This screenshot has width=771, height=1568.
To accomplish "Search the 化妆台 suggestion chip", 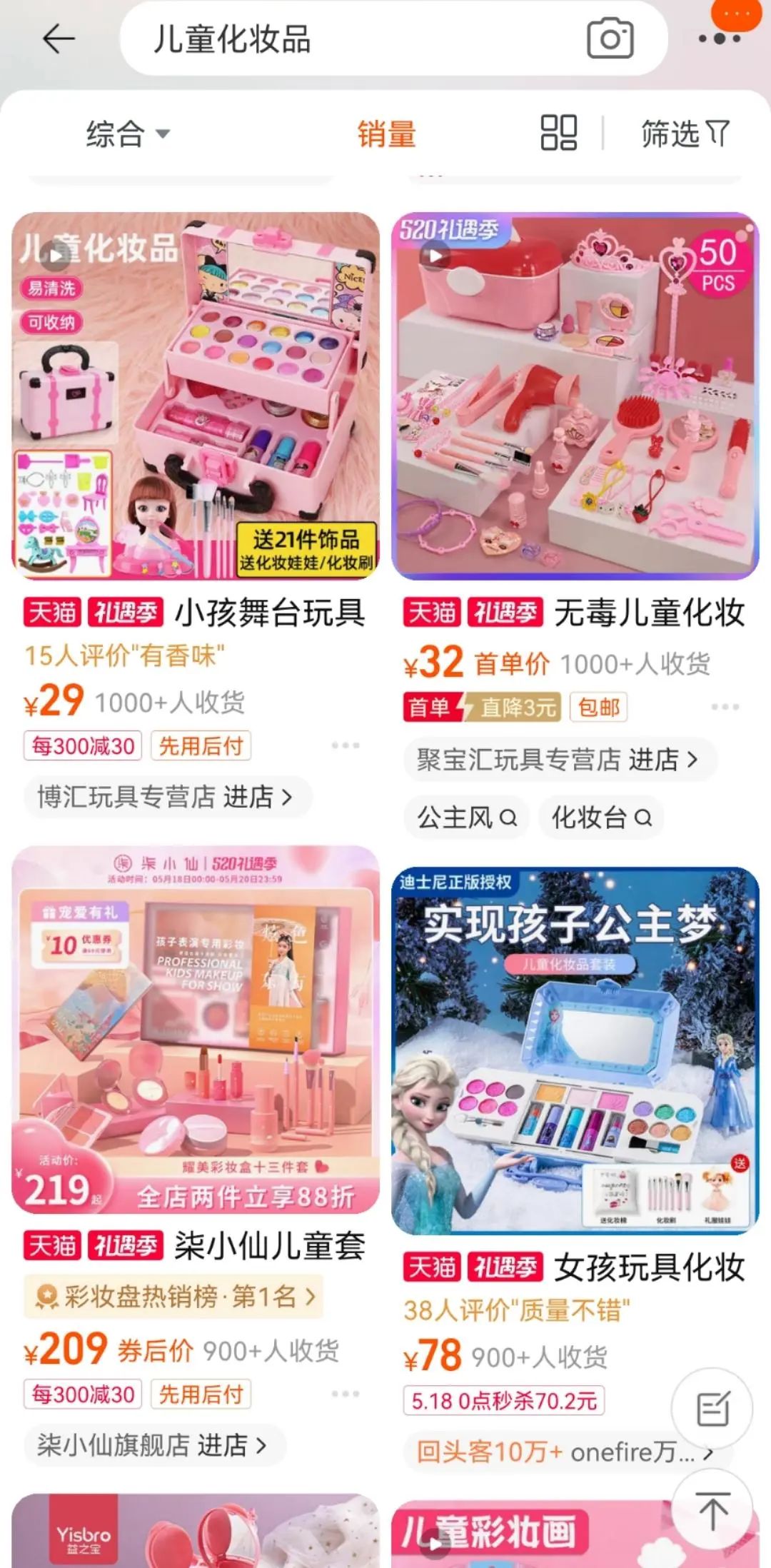I will coord(601,818).
